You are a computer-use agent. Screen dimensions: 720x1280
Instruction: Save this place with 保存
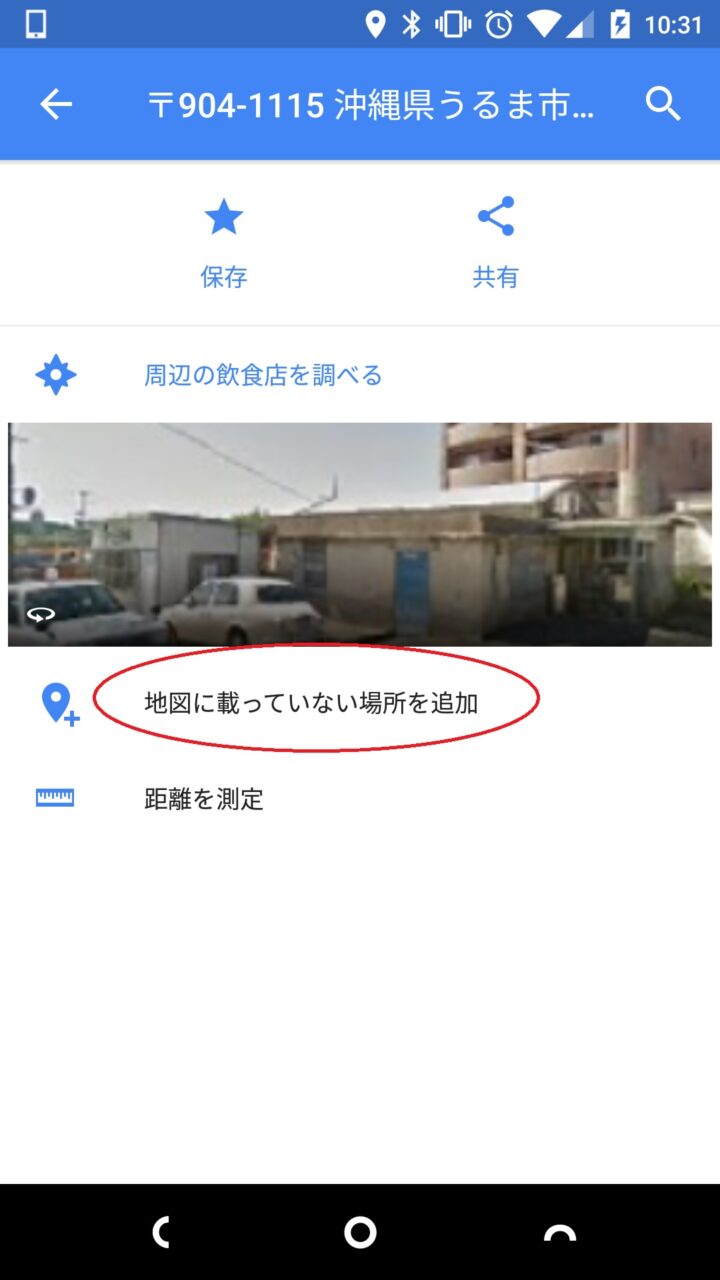(x=224, y=243)
